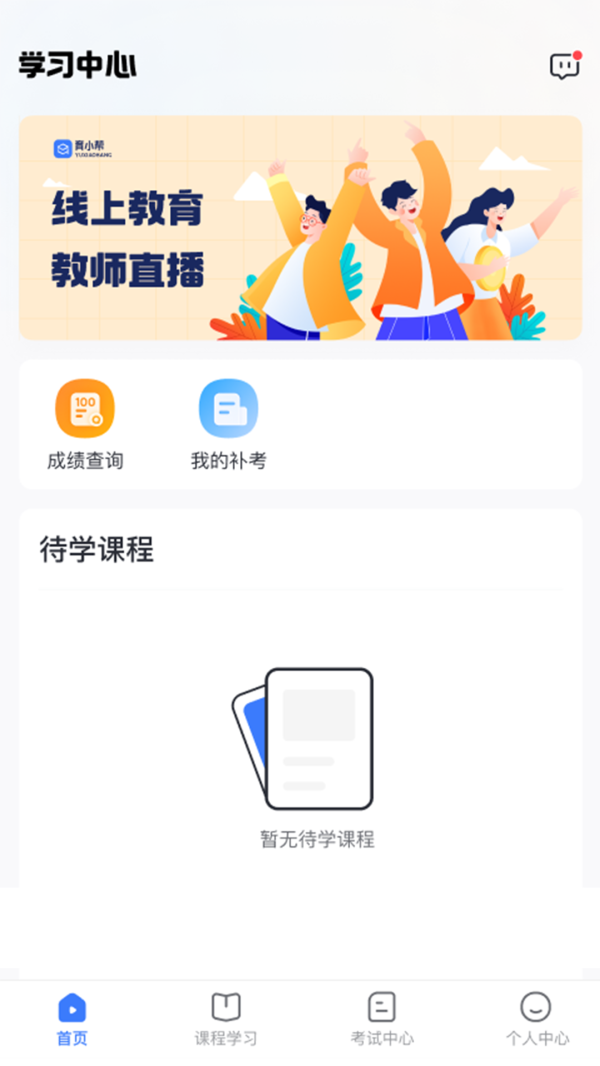Screen dimensions: 600x1066
Task: Go to the 考试中心 tab
Action: 382,1019
